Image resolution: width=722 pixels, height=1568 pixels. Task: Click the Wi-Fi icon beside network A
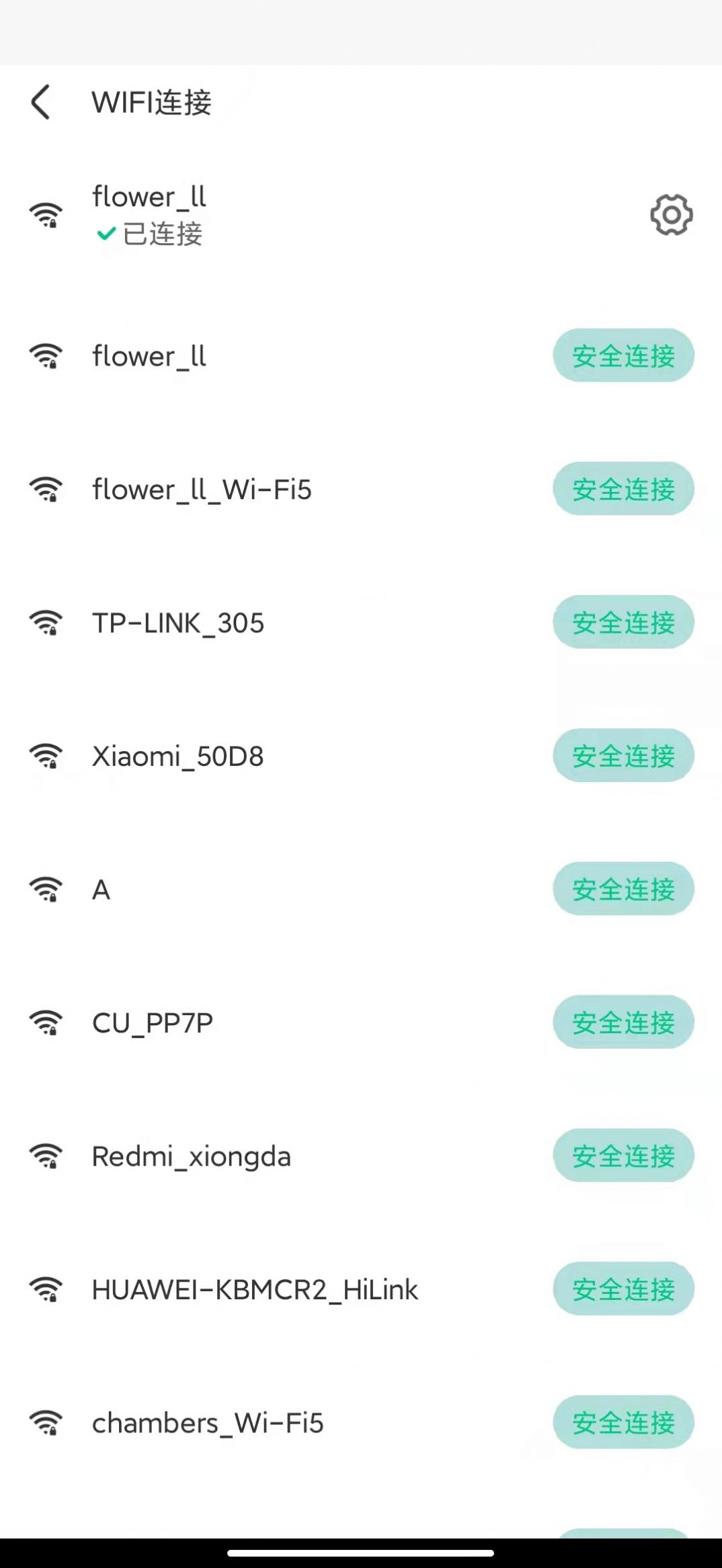(x=46, y=889)
